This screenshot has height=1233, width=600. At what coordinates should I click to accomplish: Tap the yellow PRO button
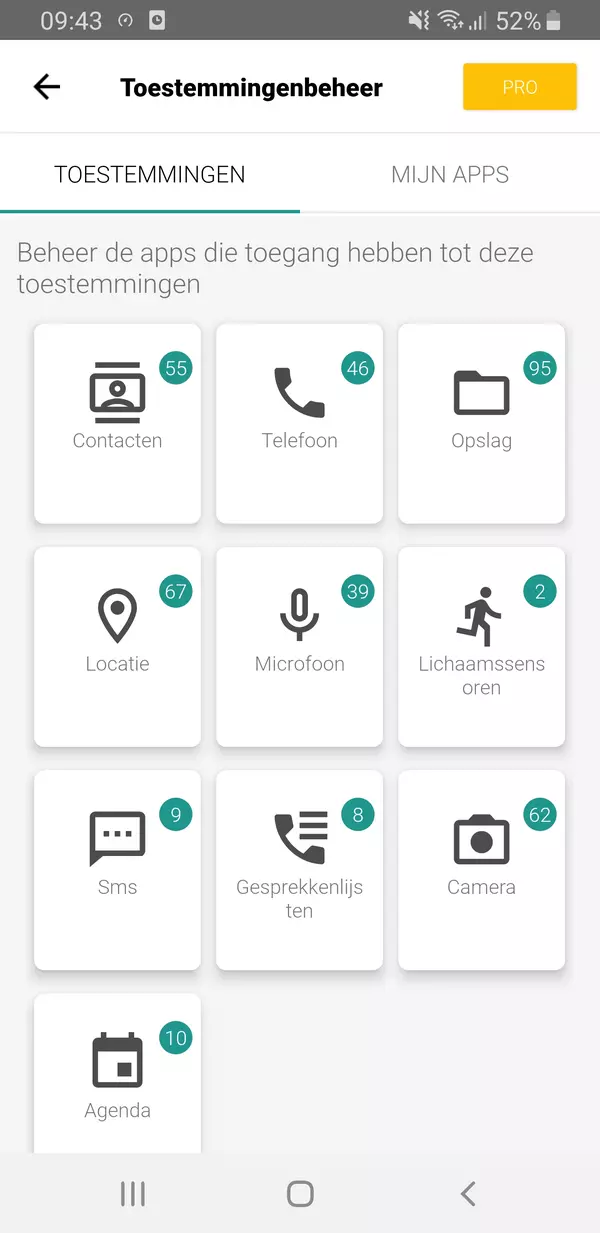(x=519, y=87)
